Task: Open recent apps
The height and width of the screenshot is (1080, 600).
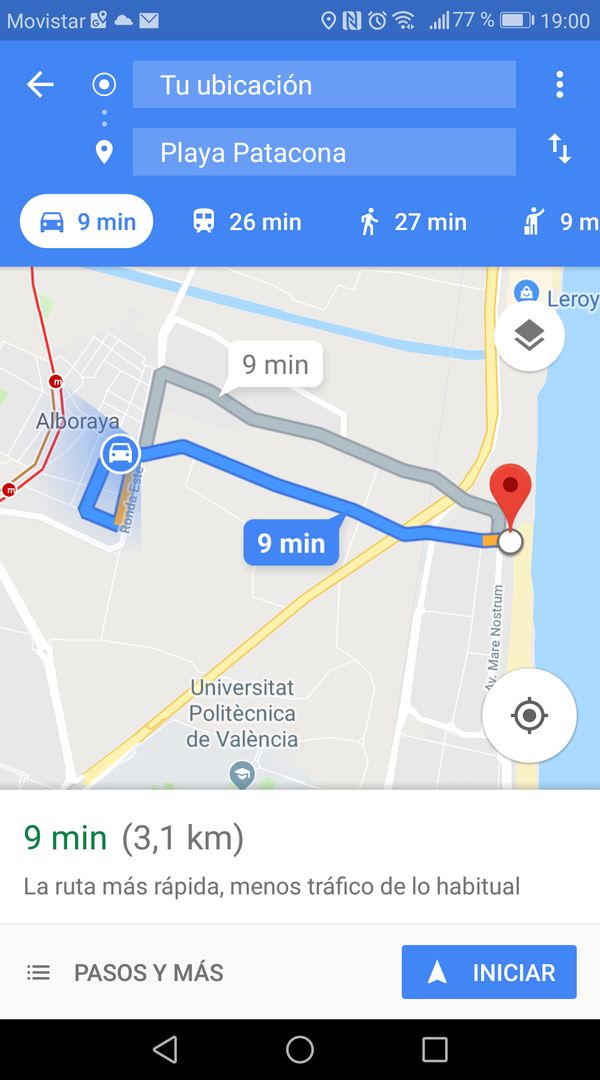Action: (435, 1049)
